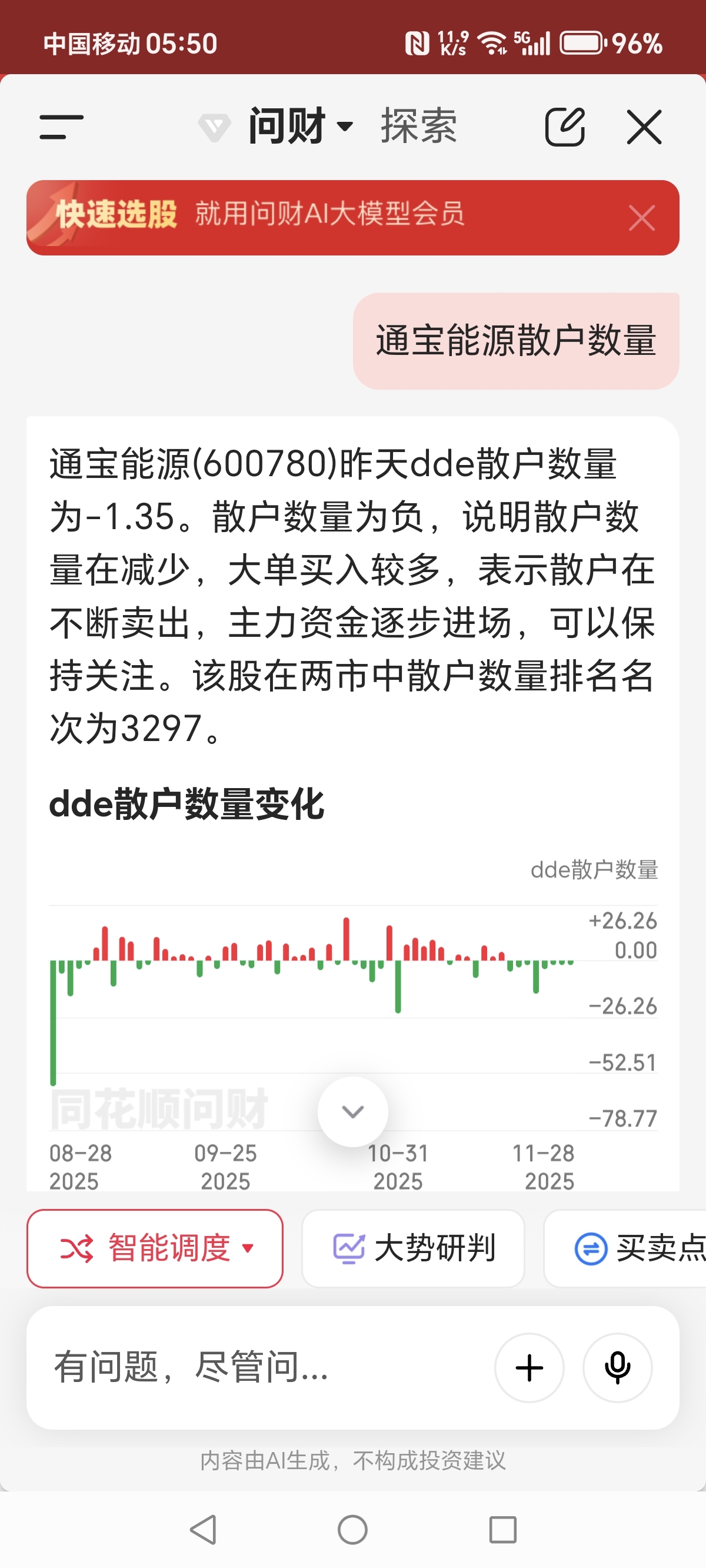Switch to the 探索 tab
This screenshot has width=706, height=1568.
[x=419, y=127]
